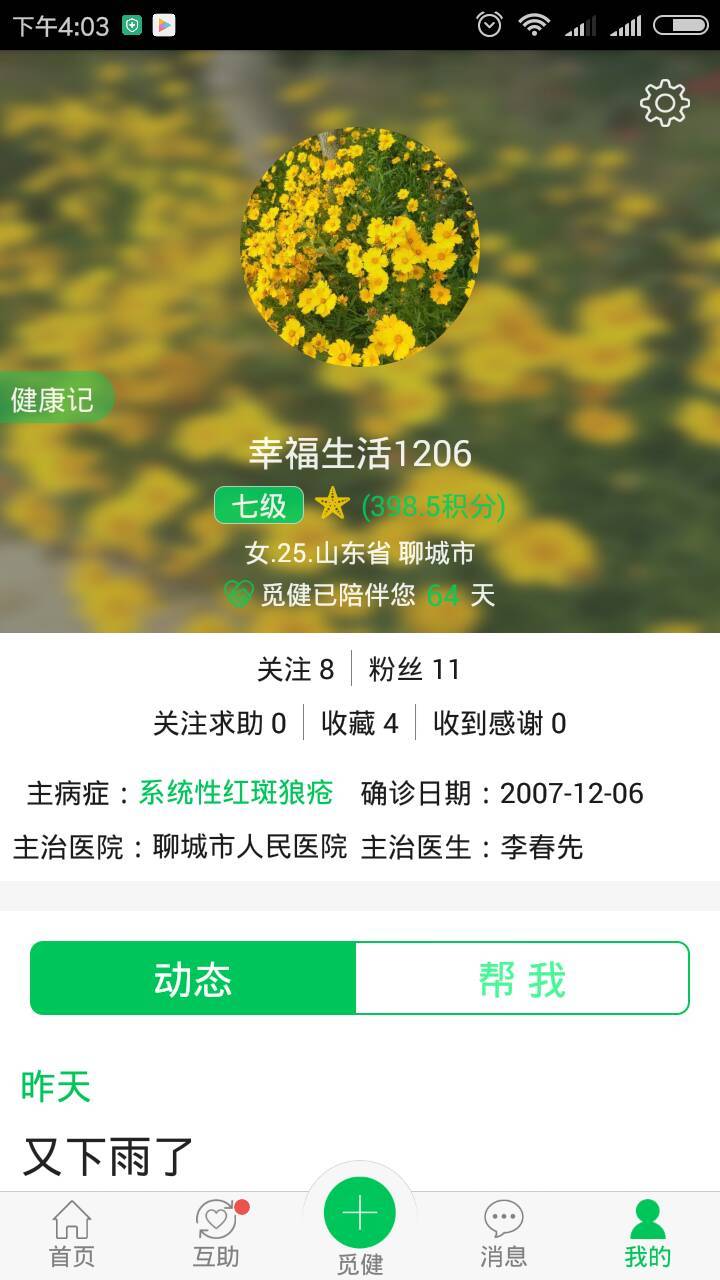Switch to the 动态 tab
The height and width of the screenshot is (1280, 720).
(193, 979)
